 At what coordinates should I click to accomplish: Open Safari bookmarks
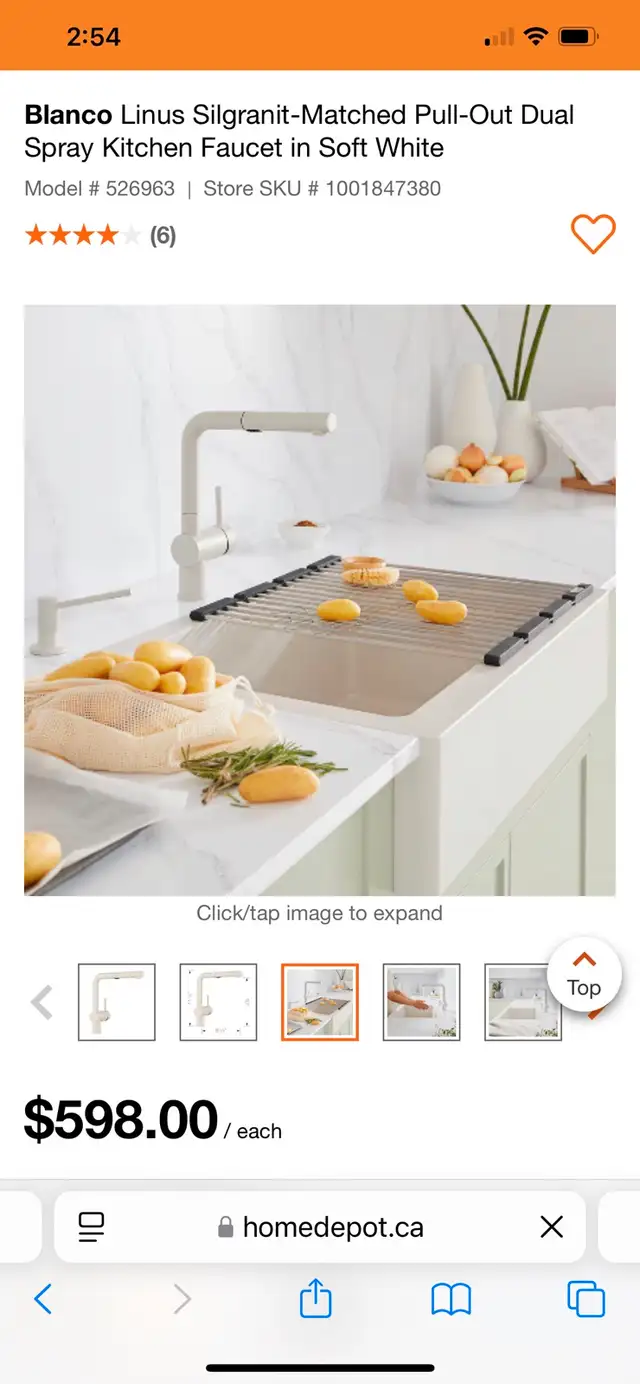(451, 1299)
